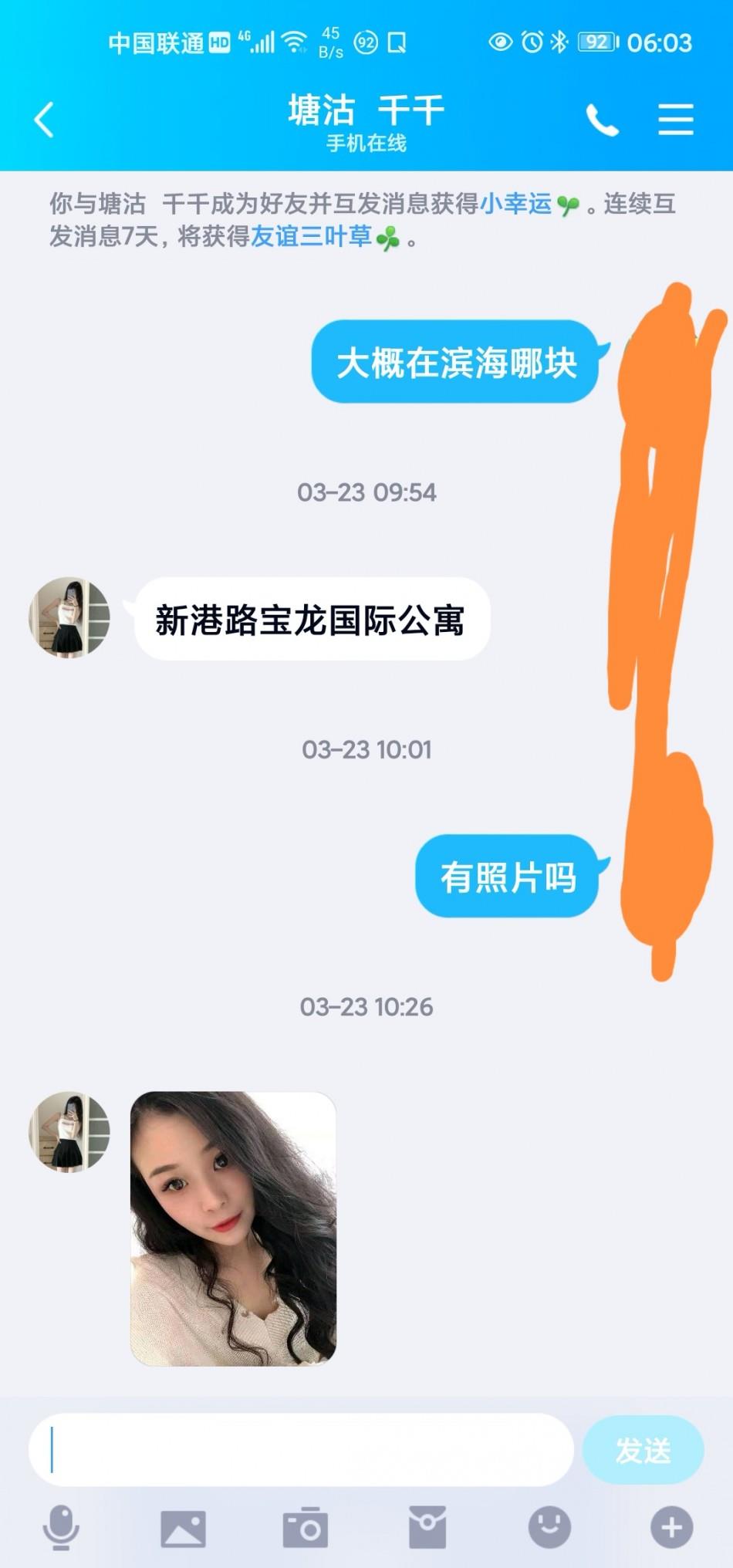Open the camera to take photo

point(306,1527)
